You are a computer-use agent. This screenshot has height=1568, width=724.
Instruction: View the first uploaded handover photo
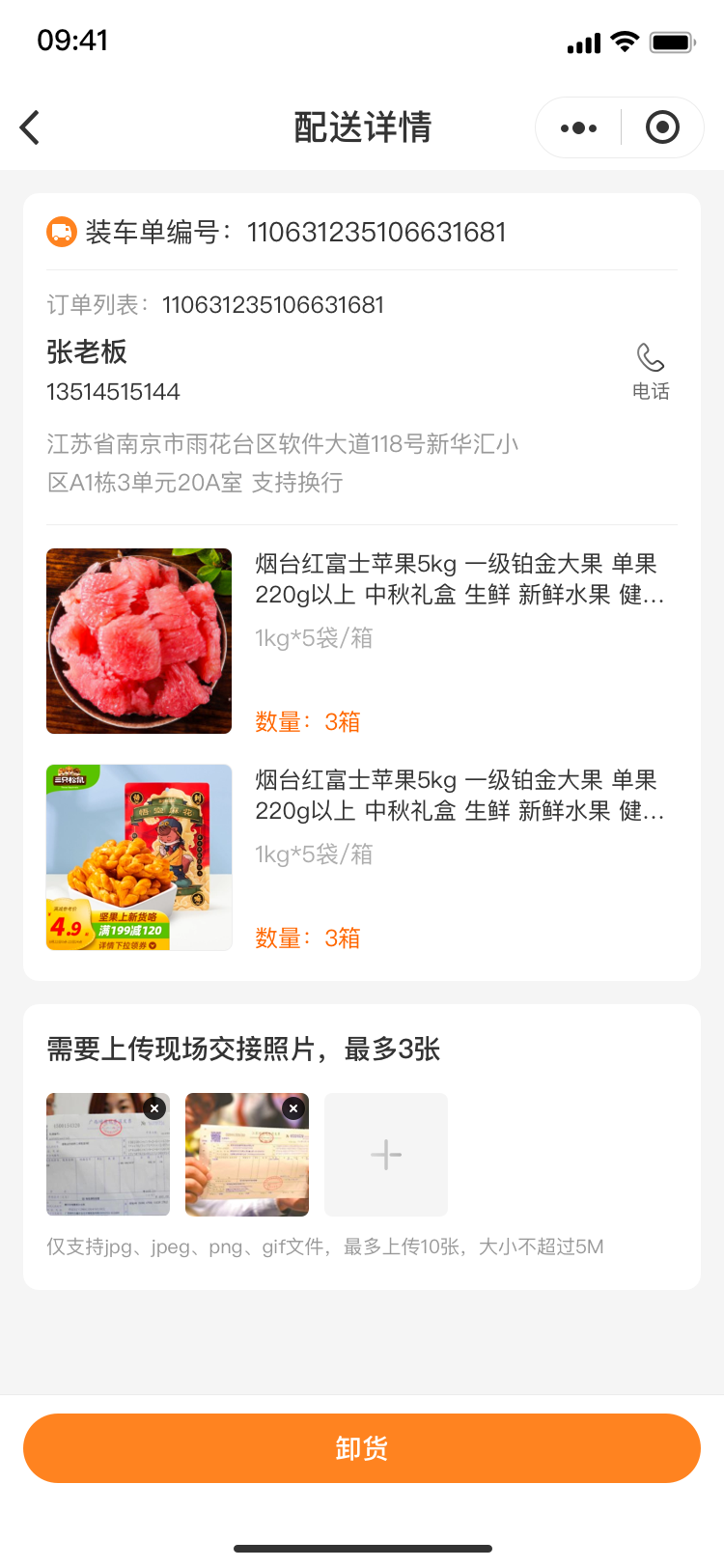(x=102, y=1162)
